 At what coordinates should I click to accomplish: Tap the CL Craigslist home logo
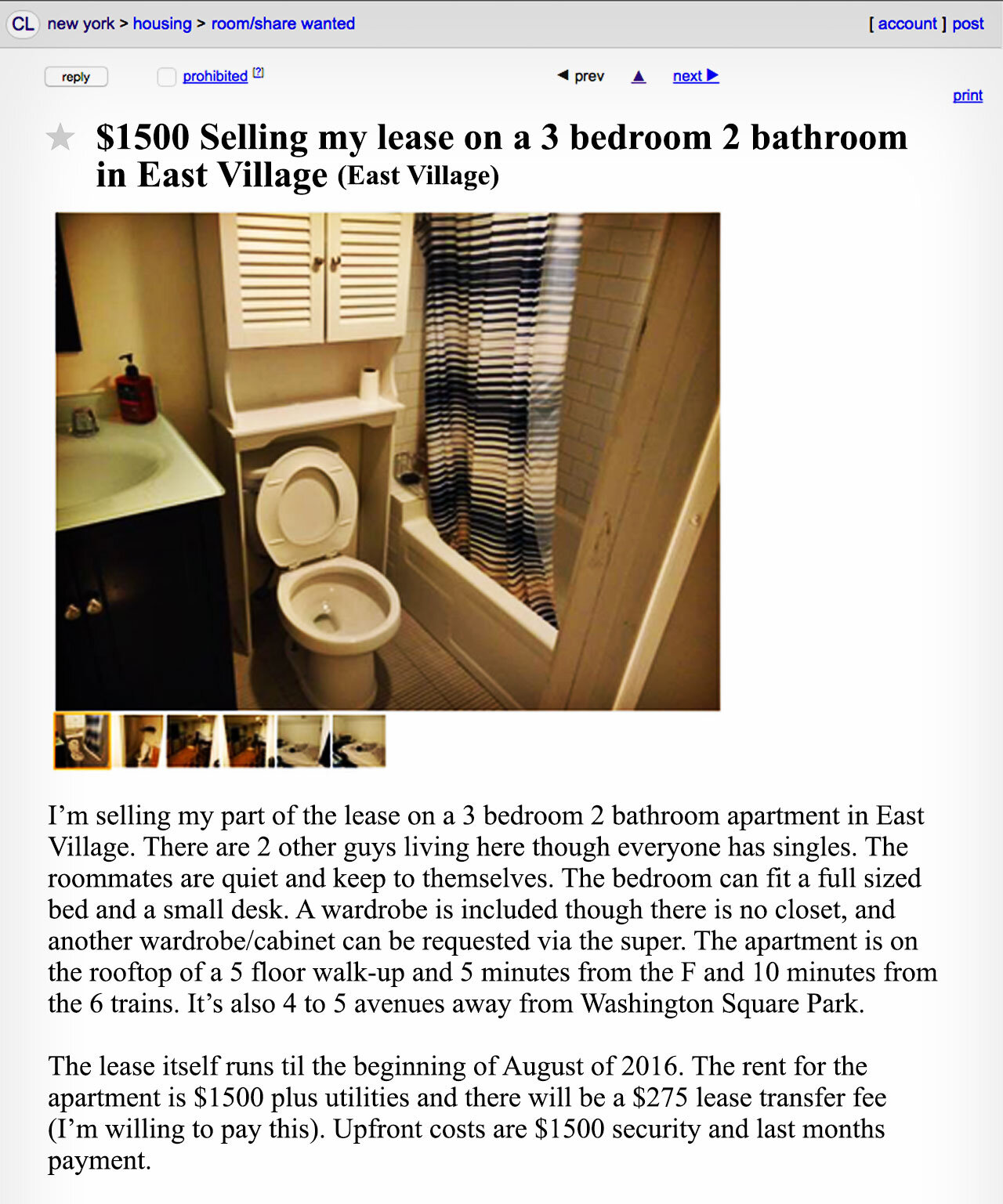click(23, 24)
